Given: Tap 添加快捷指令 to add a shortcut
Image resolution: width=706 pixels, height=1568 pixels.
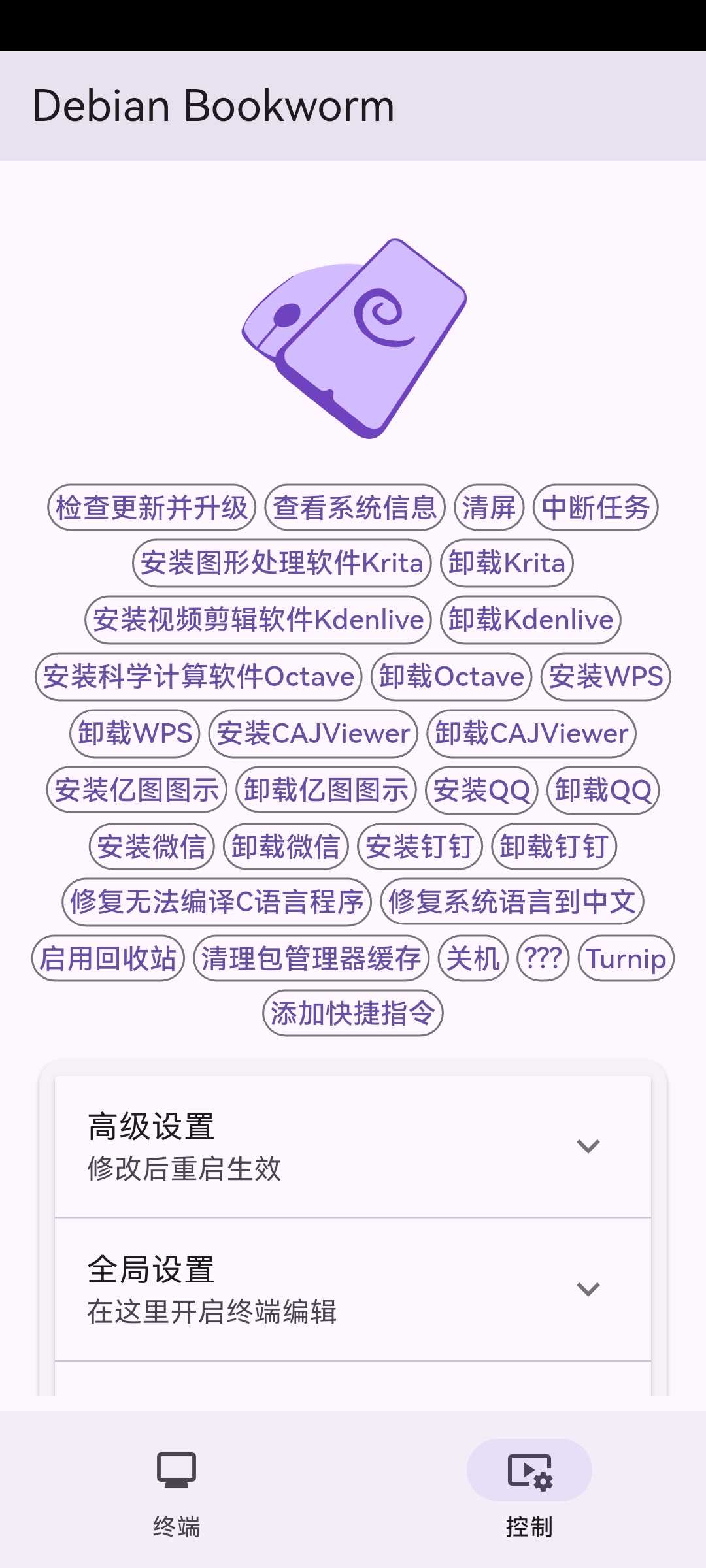Looking at the screenshot, I should click(x=353, y=1013).
